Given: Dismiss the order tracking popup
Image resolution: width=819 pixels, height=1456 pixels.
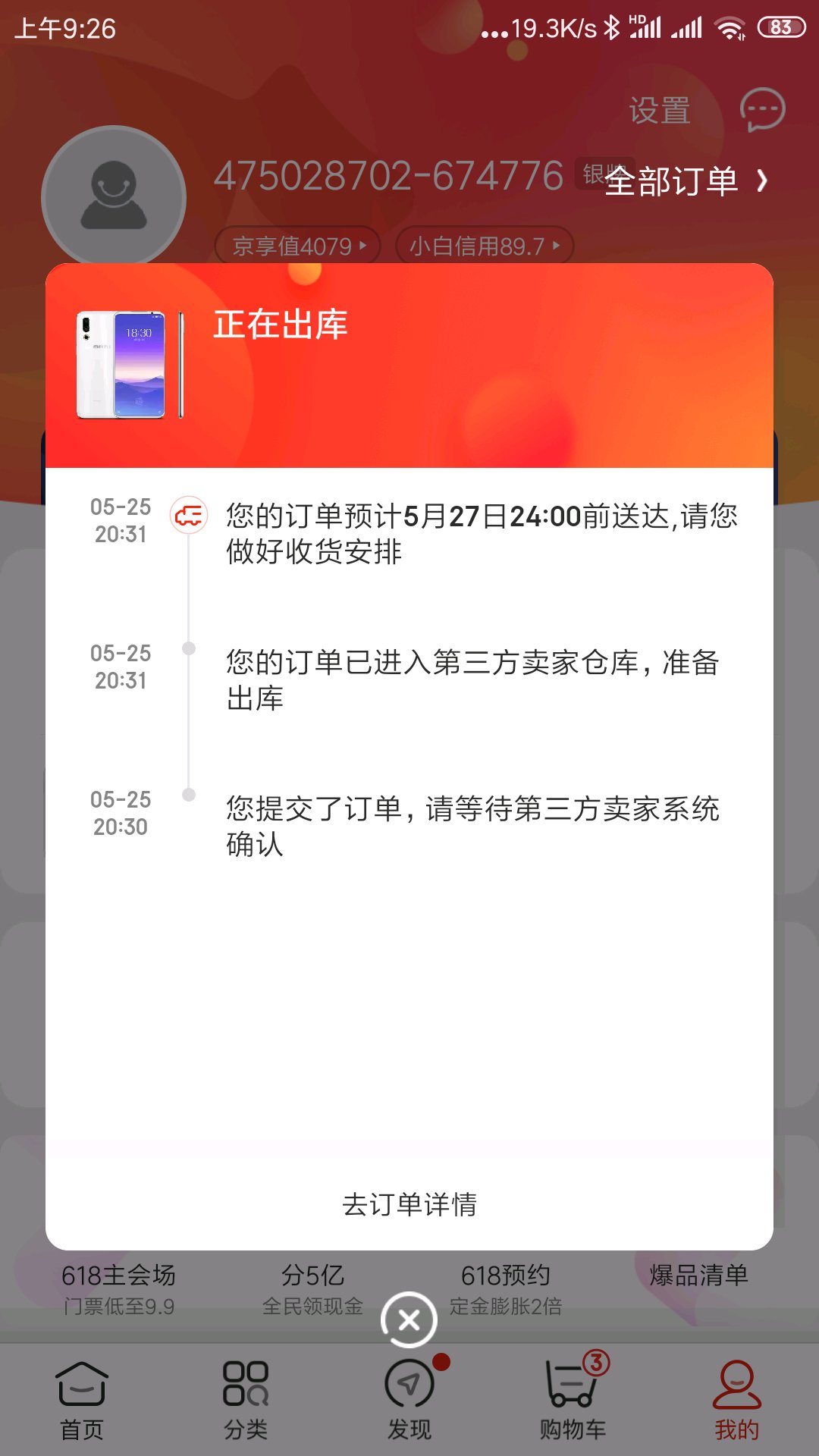Looking at the screenshot, I should [409, 1320].
